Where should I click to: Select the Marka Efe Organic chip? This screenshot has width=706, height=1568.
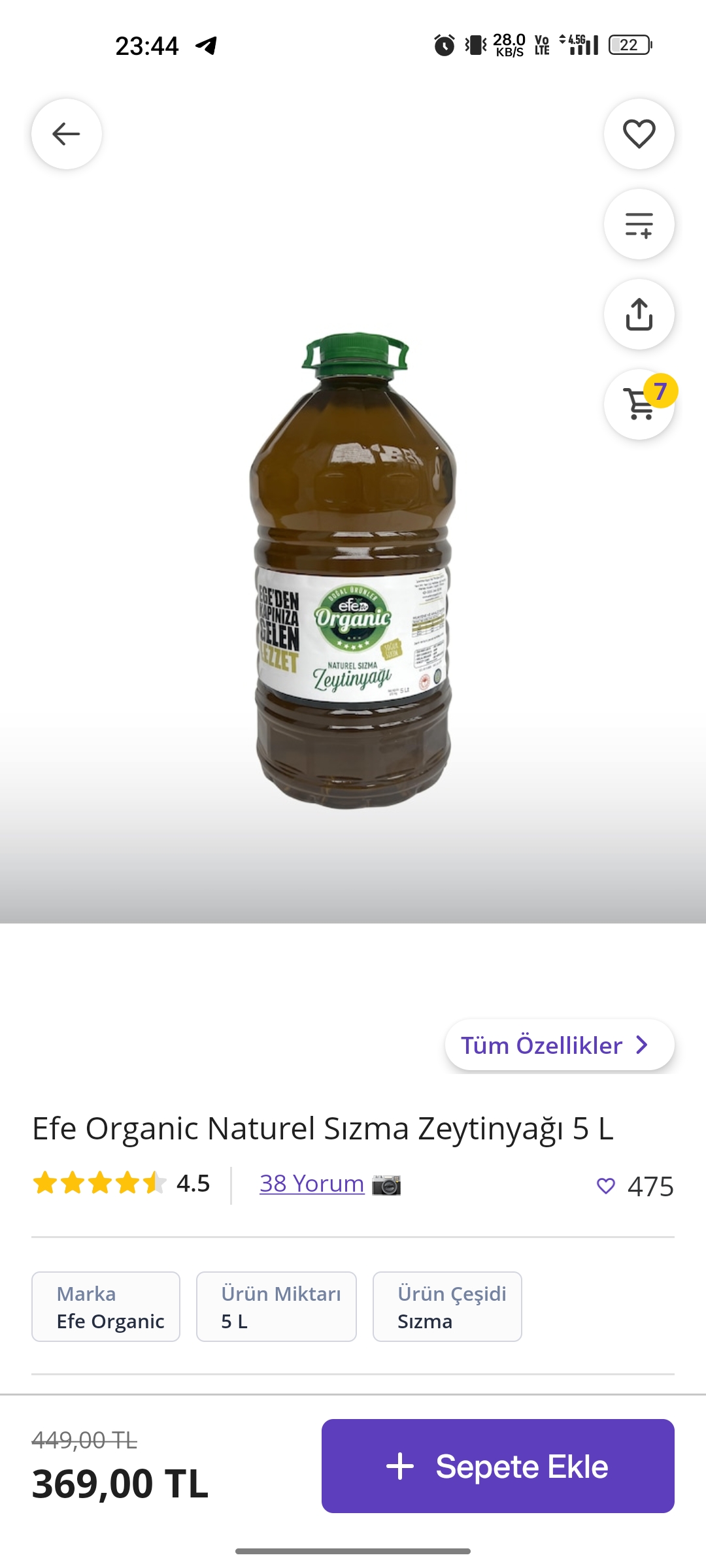coord(106,1307)
